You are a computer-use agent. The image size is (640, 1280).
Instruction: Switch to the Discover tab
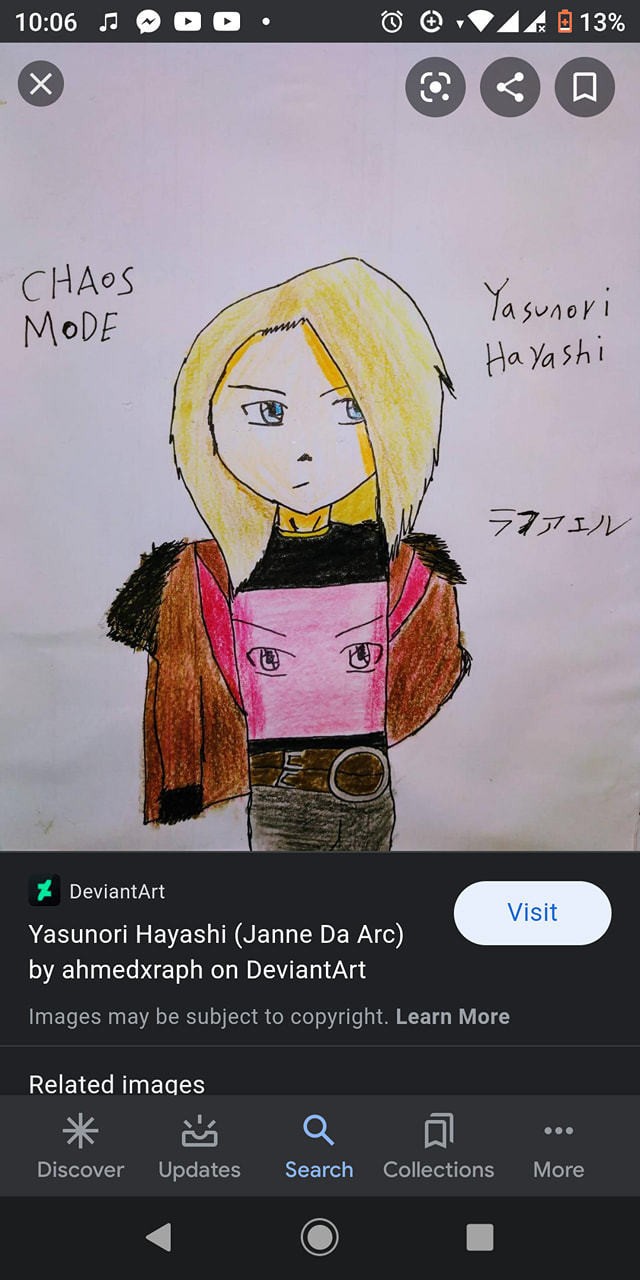coord(80,1148)
